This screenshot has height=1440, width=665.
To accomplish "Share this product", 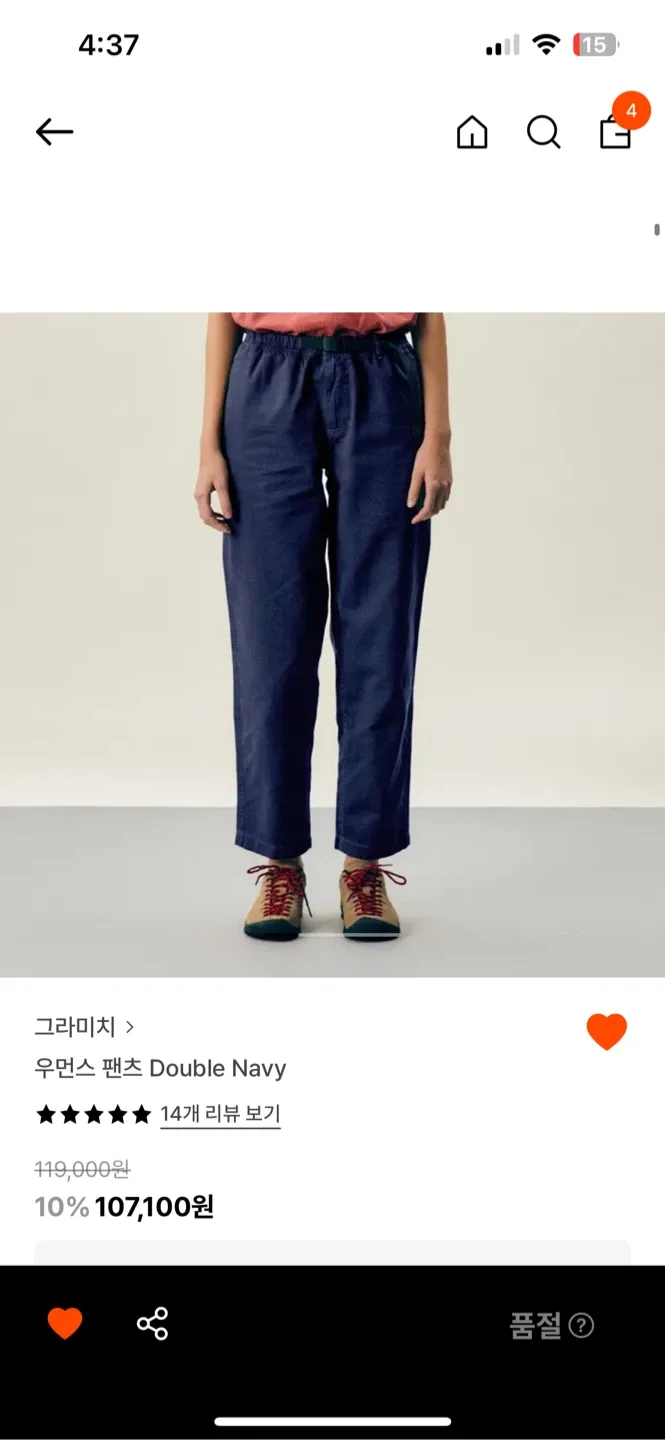I will tap(152, 1324).
